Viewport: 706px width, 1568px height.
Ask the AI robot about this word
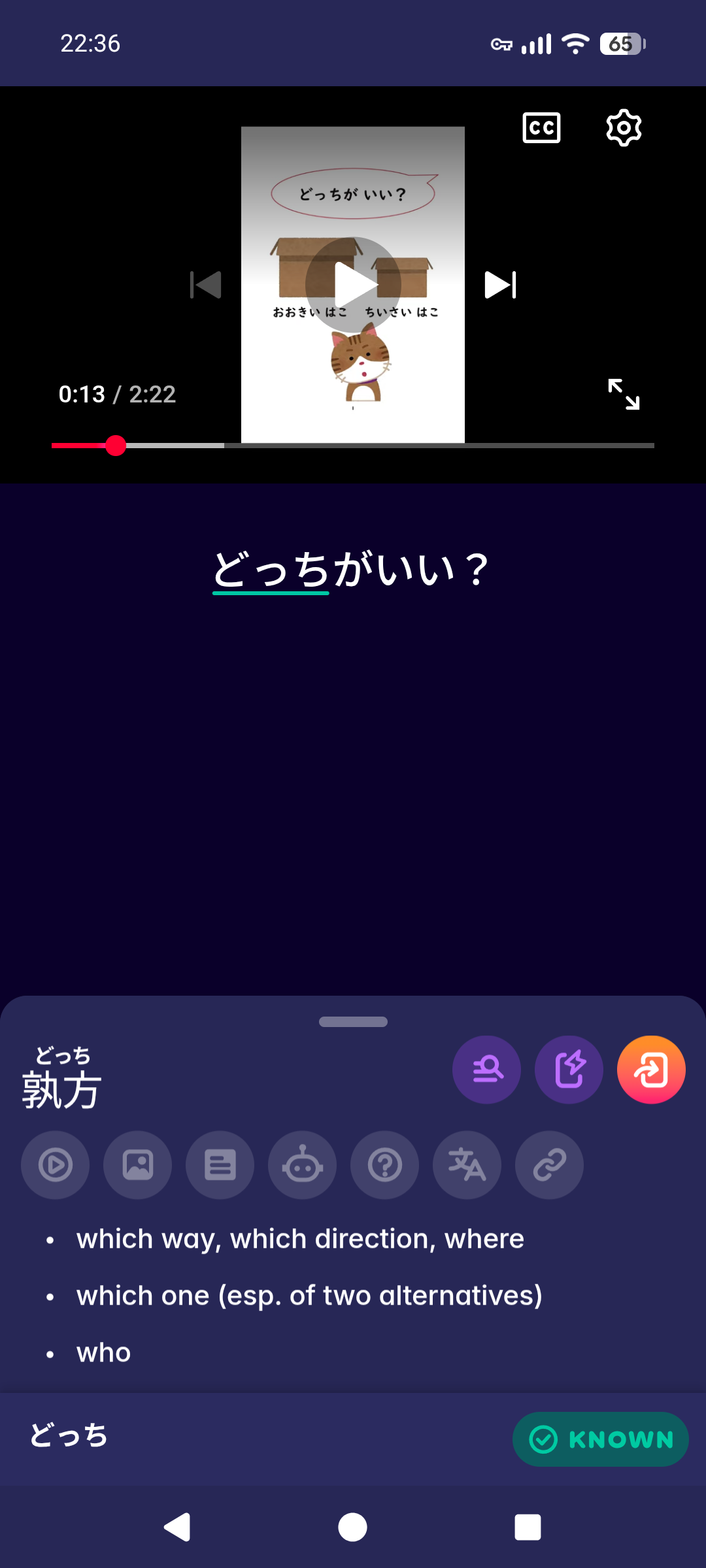303,1165
